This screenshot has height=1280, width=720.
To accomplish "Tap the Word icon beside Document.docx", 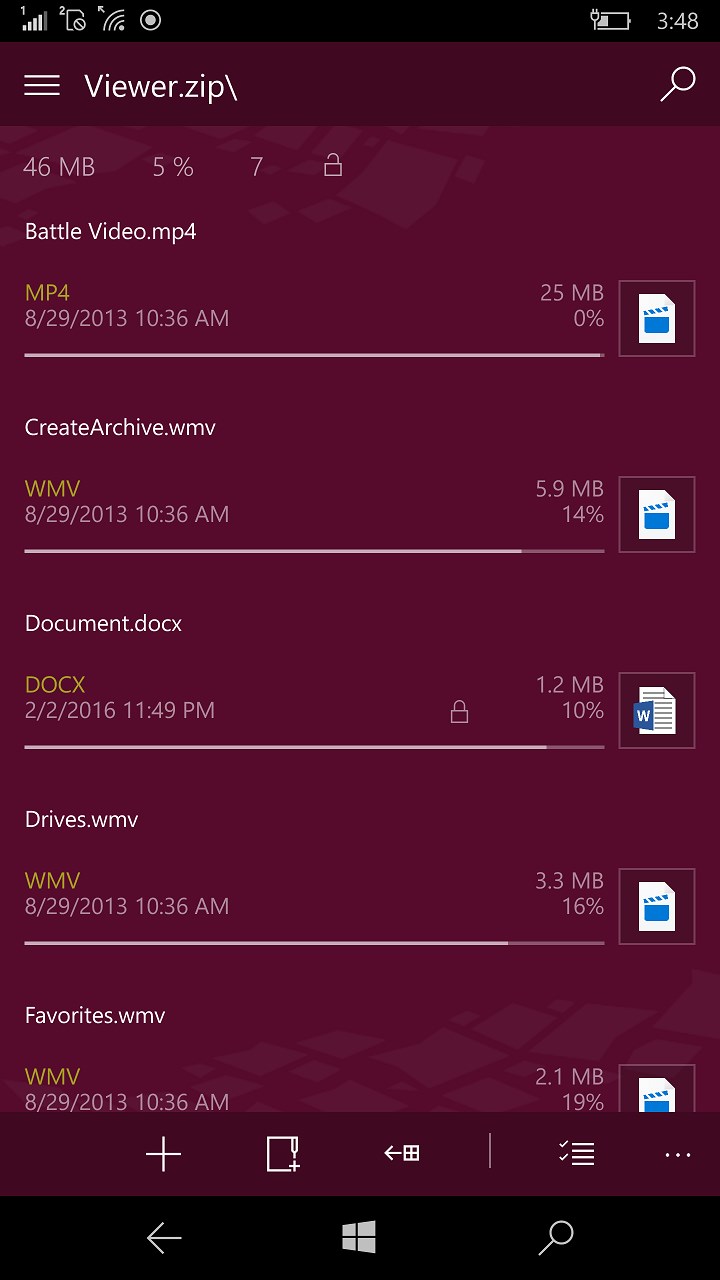I will point(656,710).
